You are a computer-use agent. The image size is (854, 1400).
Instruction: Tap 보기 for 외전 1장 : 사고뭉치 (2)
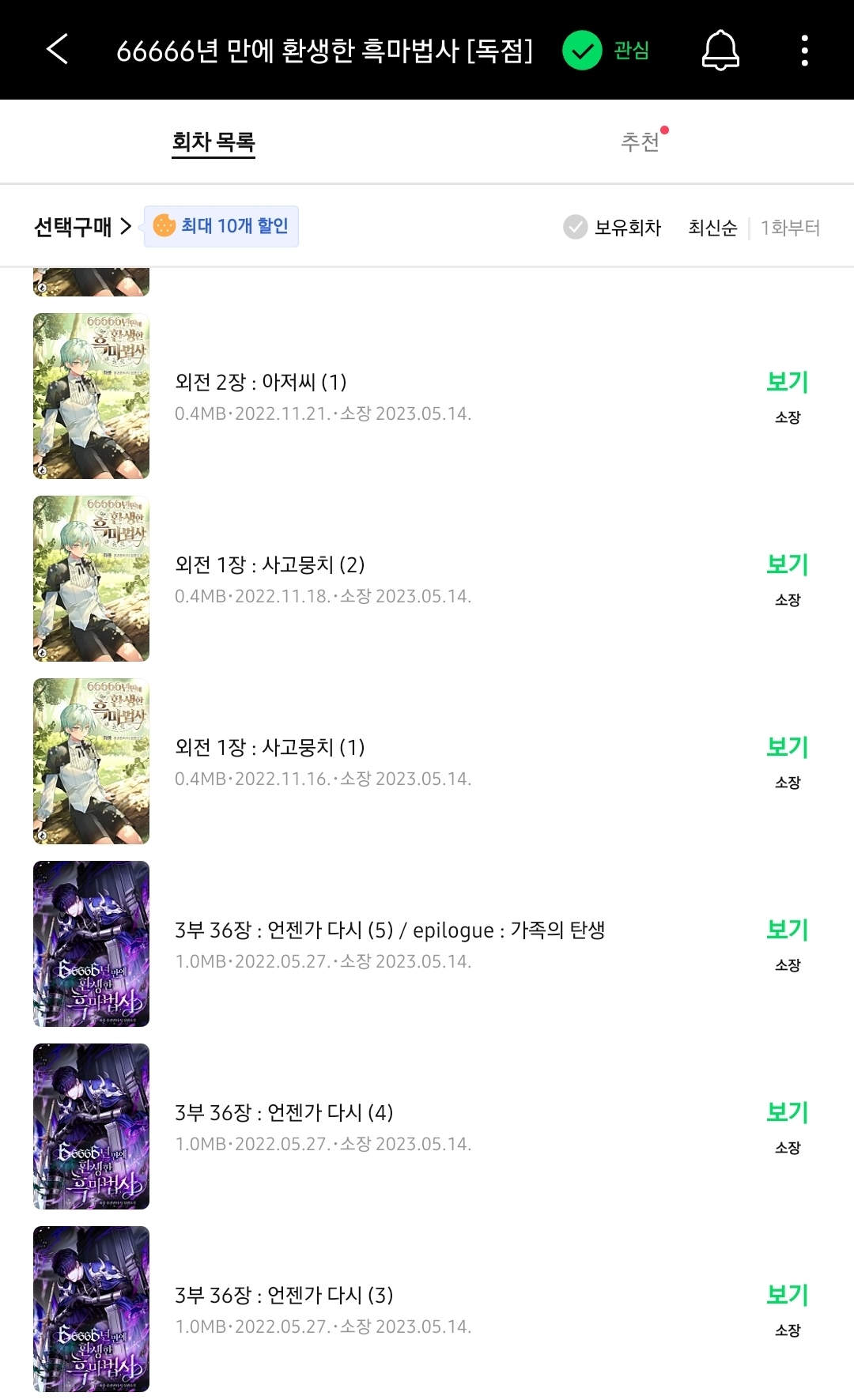click(788, 564)
